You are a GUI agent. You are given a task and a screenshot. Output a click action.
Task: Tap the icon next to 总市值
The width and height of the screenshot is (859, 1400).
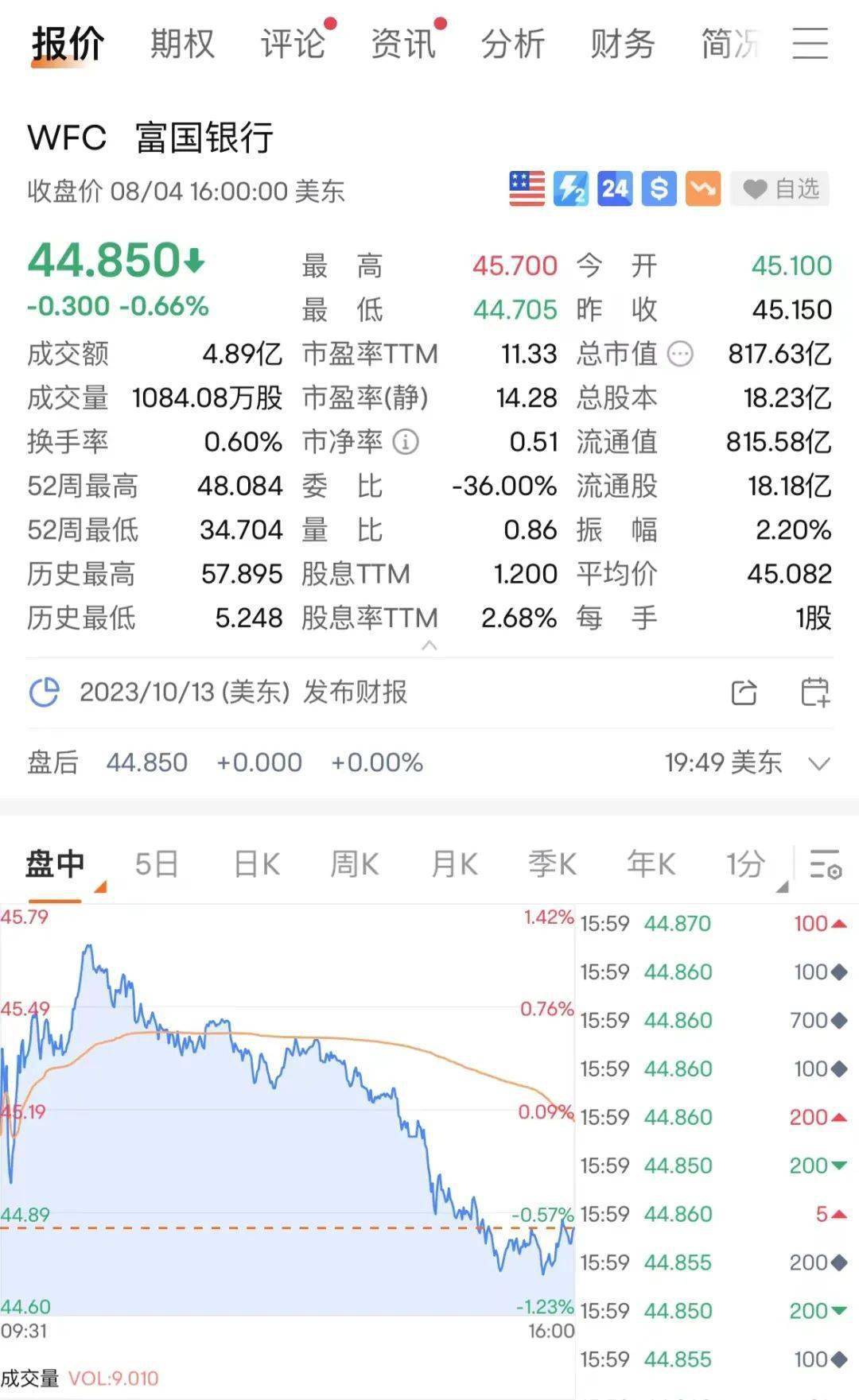681,354
